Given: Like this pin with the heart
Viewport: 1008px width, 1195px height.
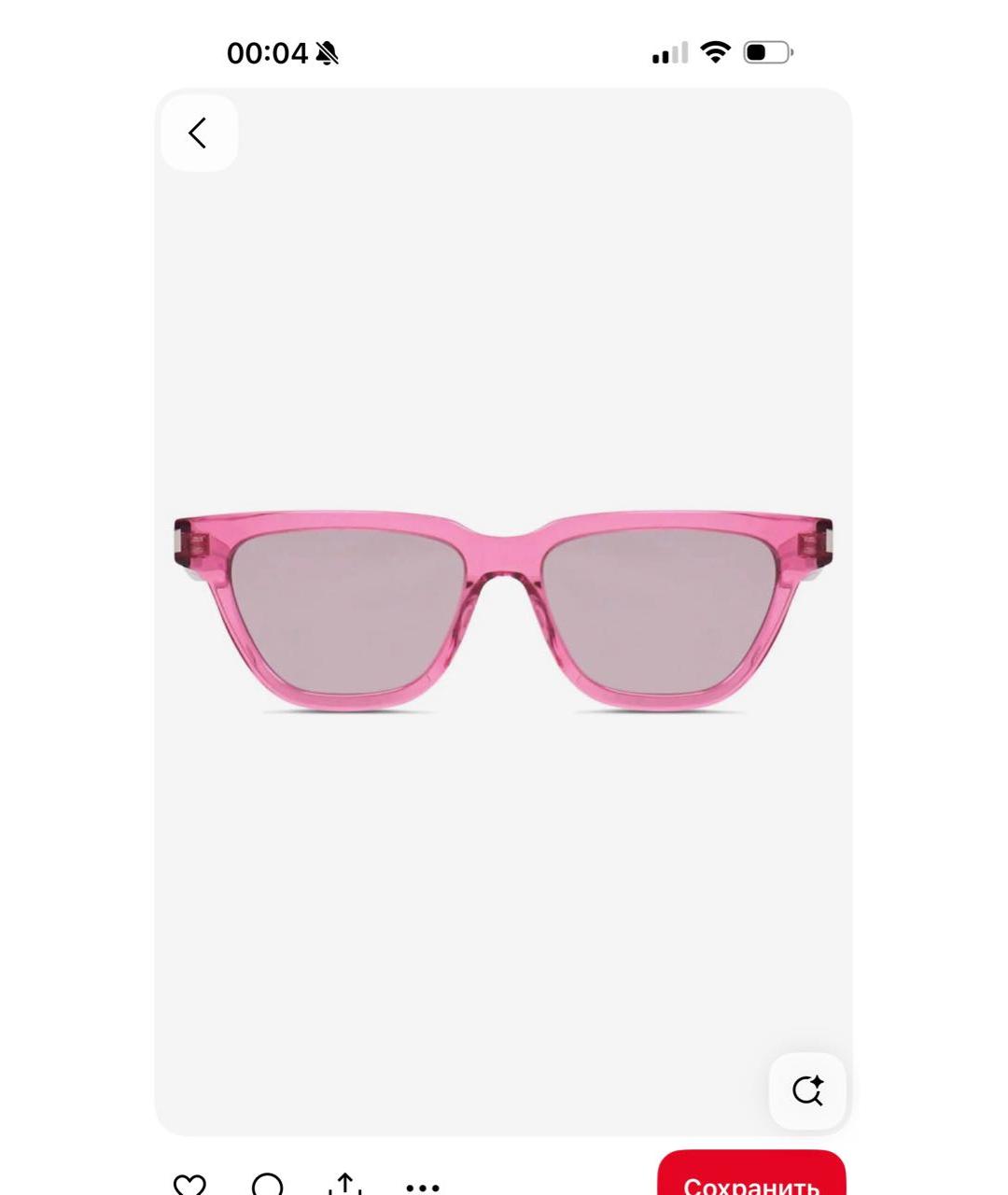Looking at the screenshot, I should (189, 1185).
